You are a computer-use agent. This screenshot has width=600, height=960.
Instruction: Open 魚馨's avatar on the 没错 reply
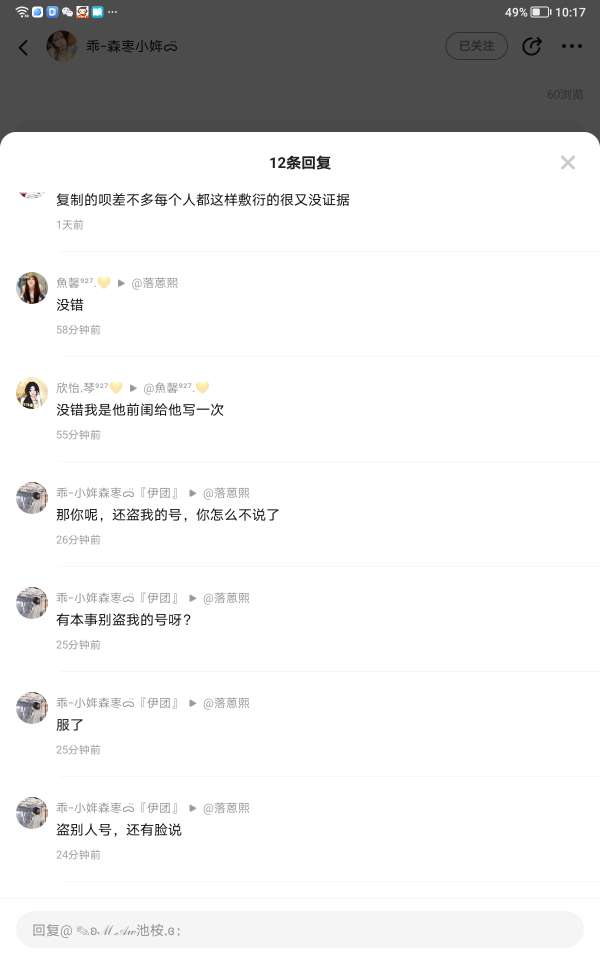point(32,288)
